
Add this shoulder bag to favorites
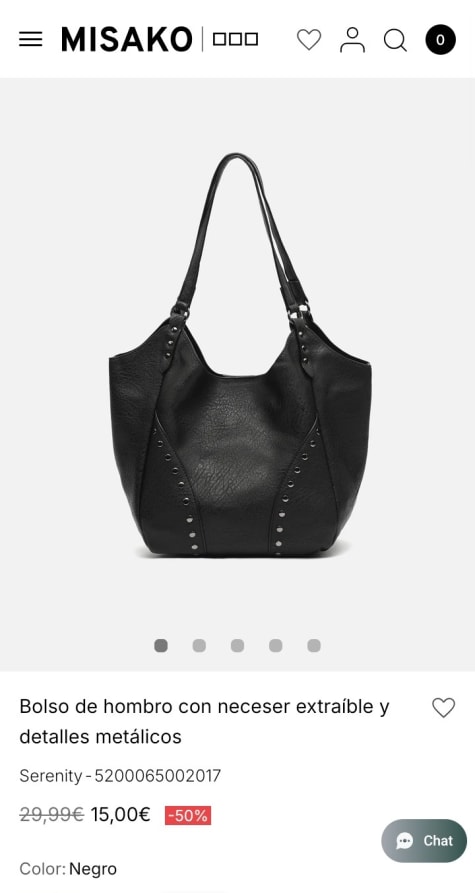point(444,707)
